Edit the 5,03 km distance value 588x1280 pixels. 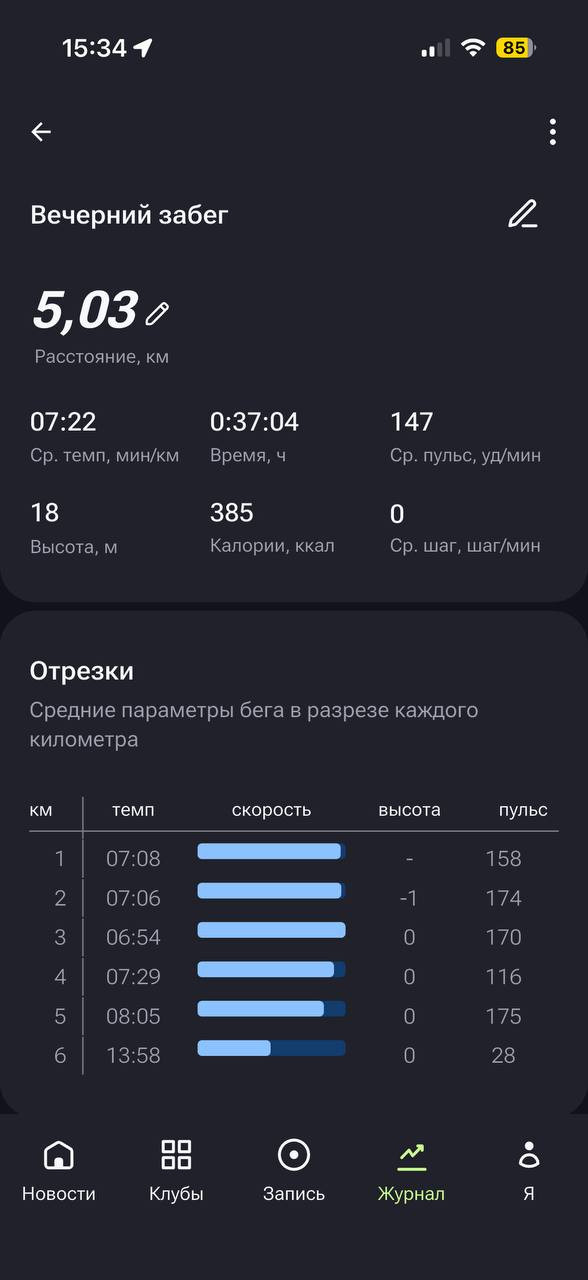[x=157, y=313]
